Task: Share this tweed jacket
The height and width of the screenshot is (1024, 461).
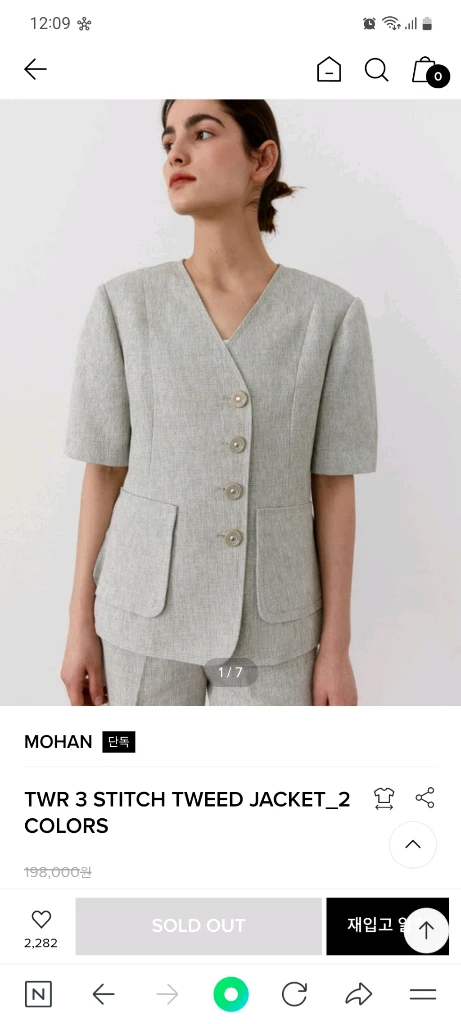Action: (x=425, y=797)
